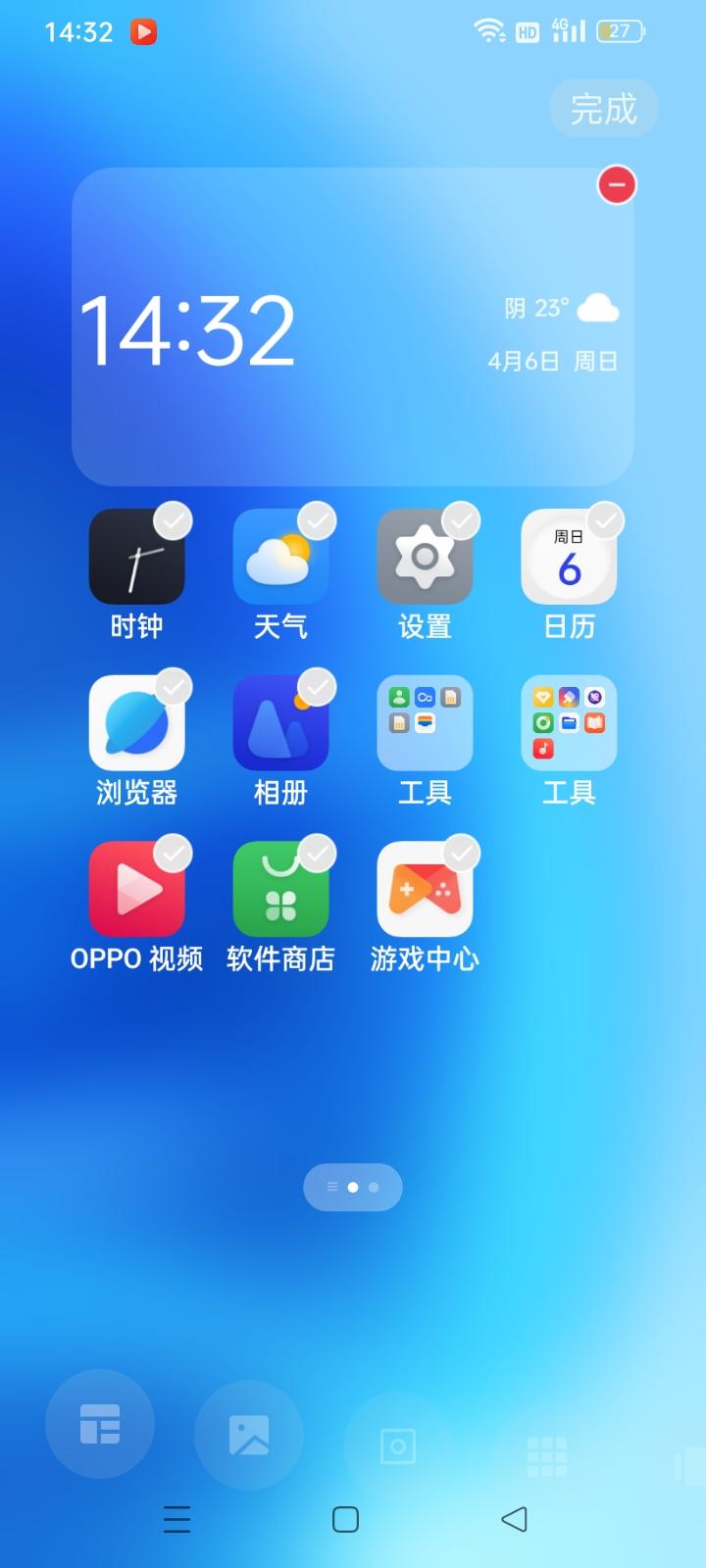Remove the clock widget via minus badge

[x=616, y=185]
